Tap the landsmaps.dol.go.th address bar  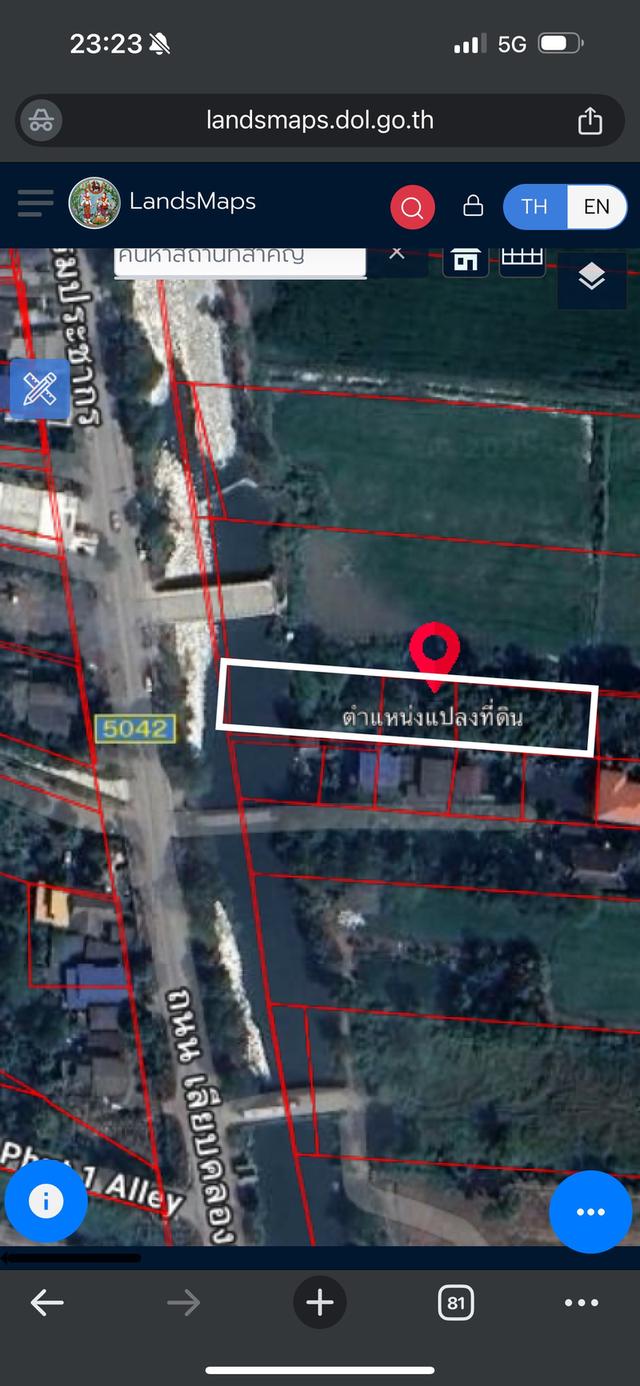tap(320, 121)
